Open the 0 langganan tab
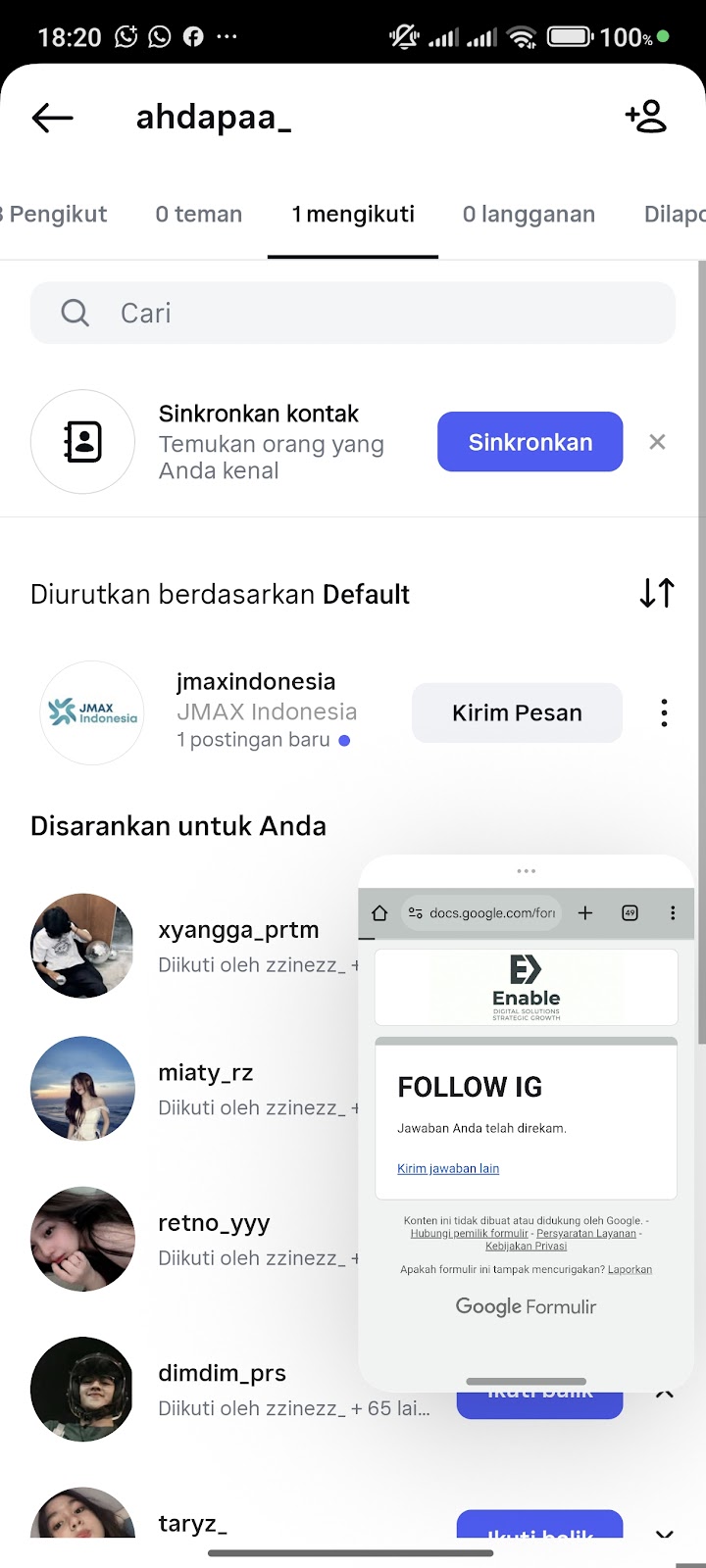The image size is (706, 1568). (x=529, y=215)
